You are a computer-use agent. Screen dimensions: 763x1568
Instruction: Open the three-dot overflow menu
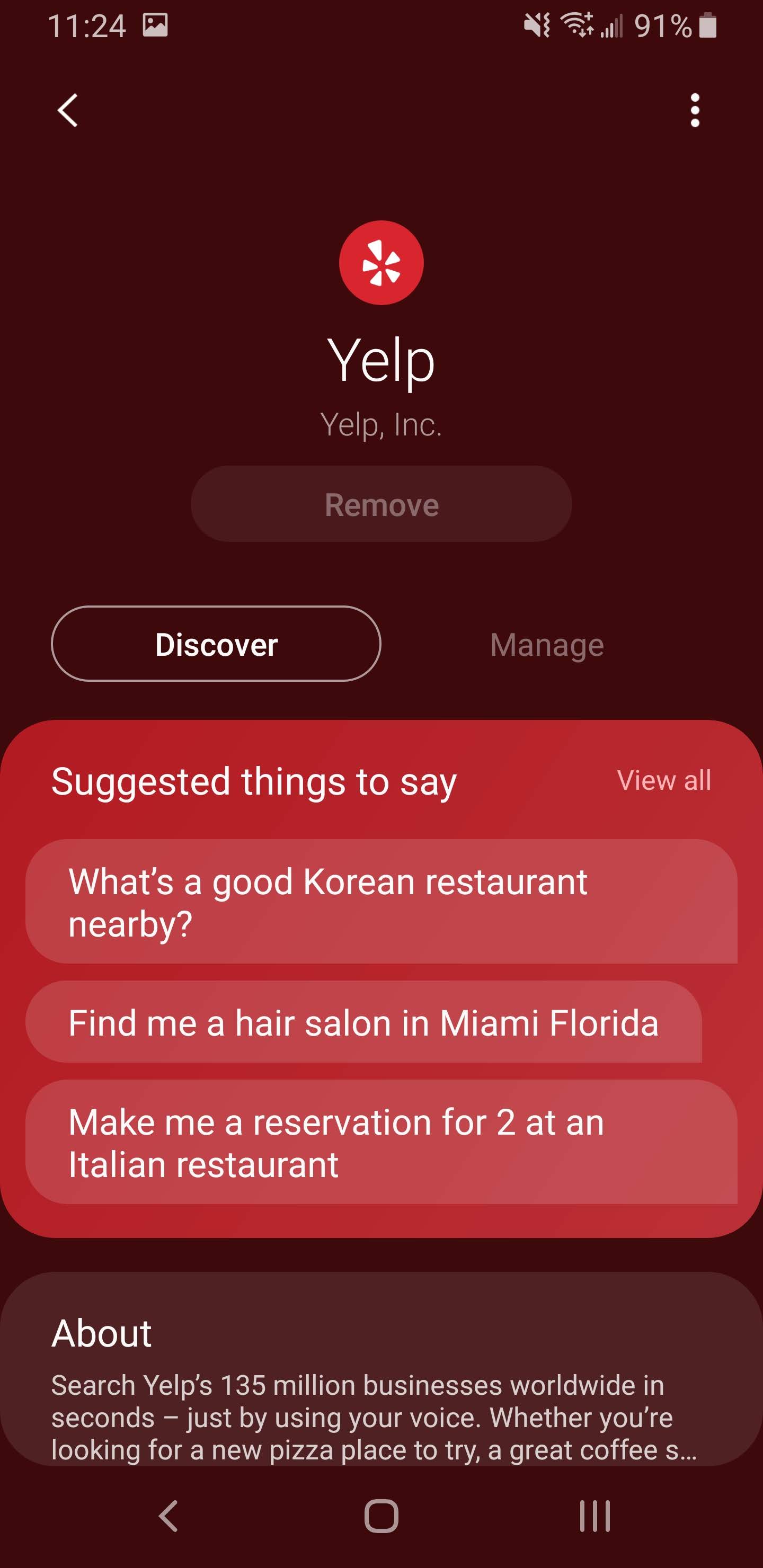coord(695,110)
